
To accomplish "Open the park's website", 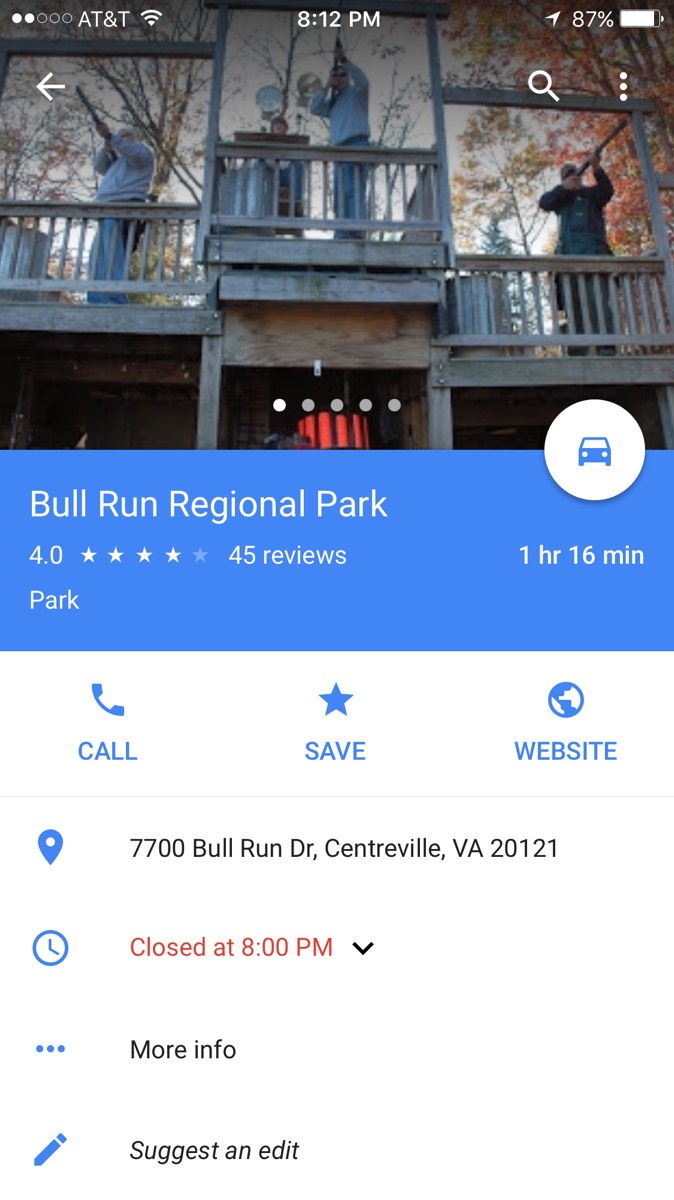I will pos(565,722).
